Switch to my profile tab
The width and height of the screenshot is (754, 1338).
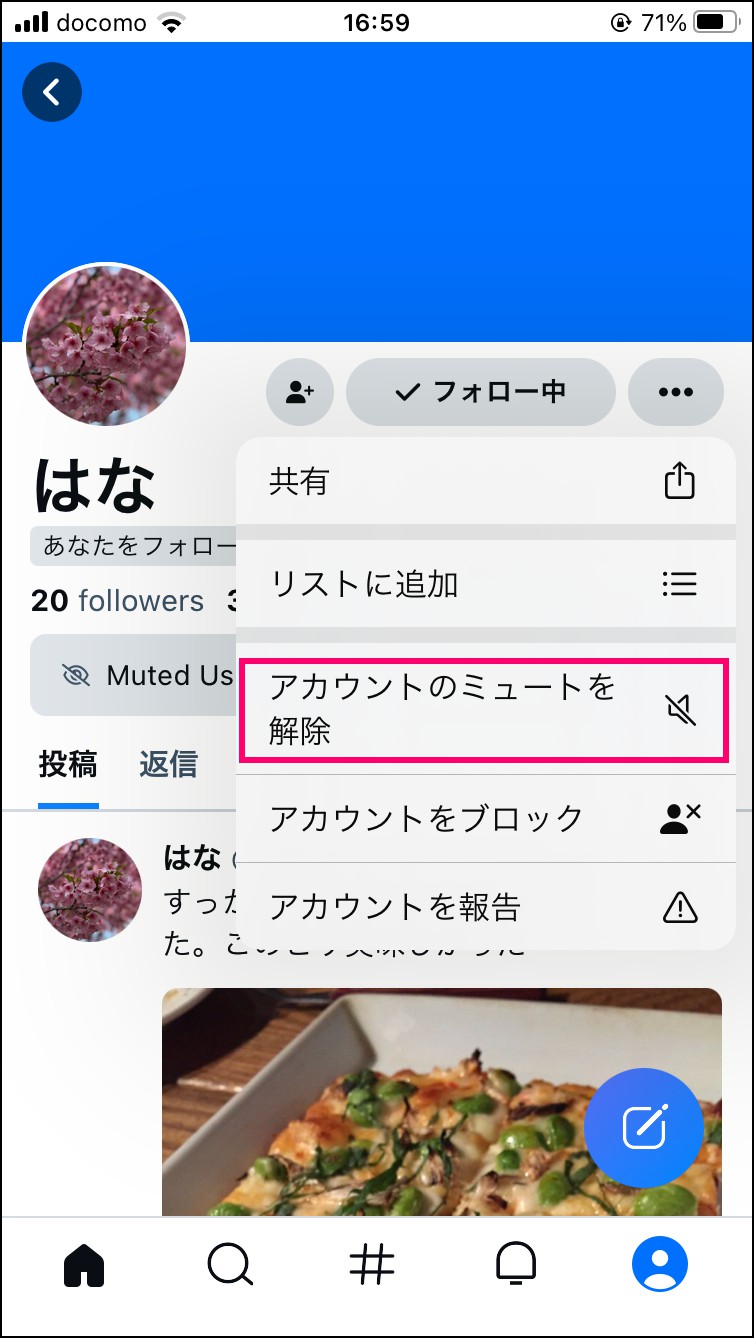pyautogui.click(x=660, y=1265)
